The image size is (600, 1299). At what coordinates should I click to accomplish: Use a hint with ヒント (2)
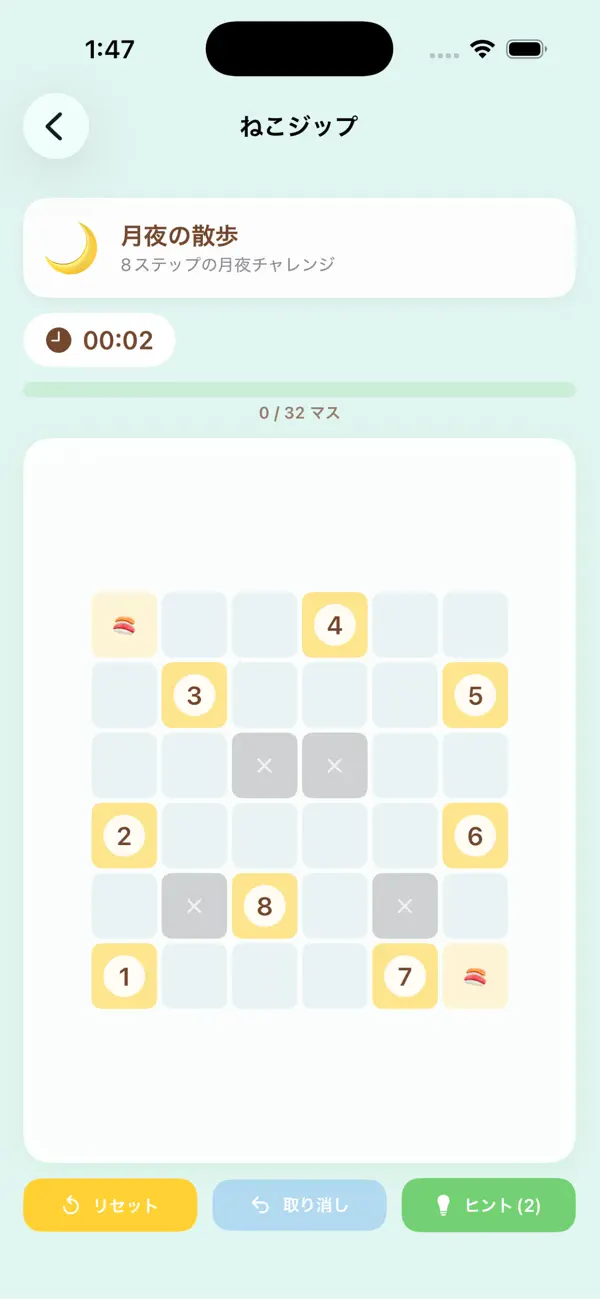point(488,1205)
